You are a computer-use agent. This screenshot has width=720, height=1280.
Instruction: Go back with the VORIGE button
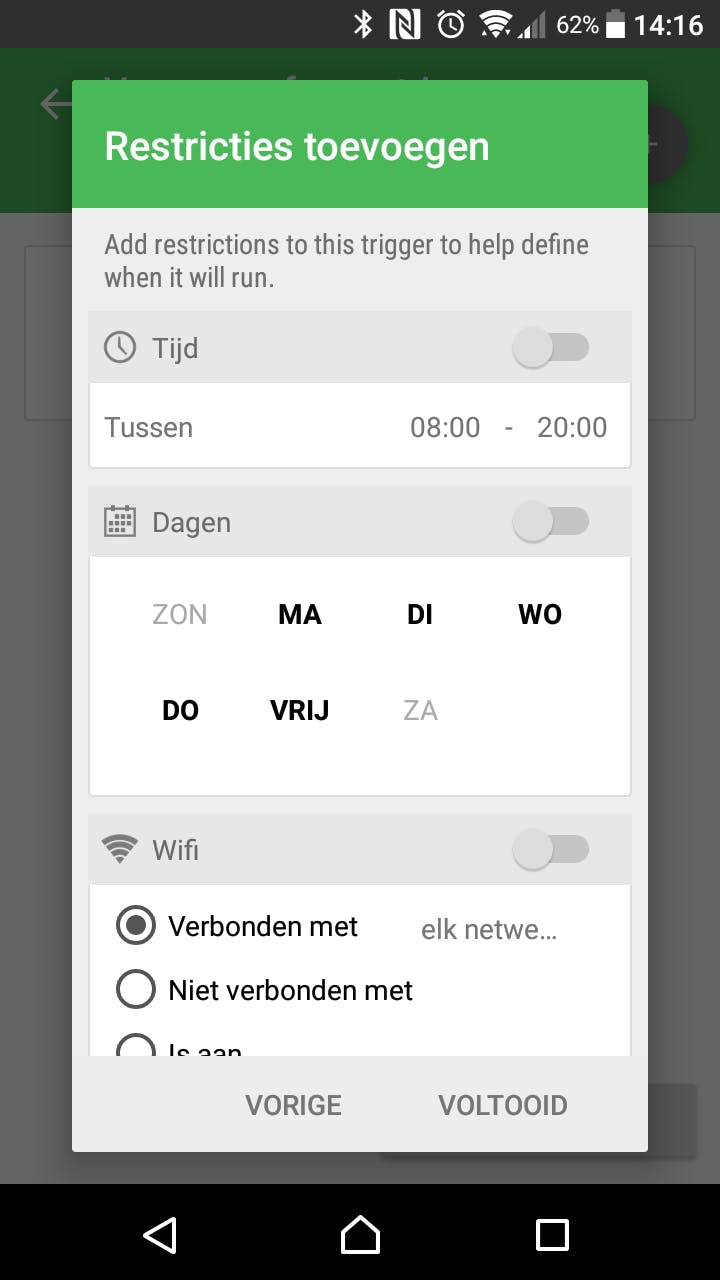click(294, 1105)
